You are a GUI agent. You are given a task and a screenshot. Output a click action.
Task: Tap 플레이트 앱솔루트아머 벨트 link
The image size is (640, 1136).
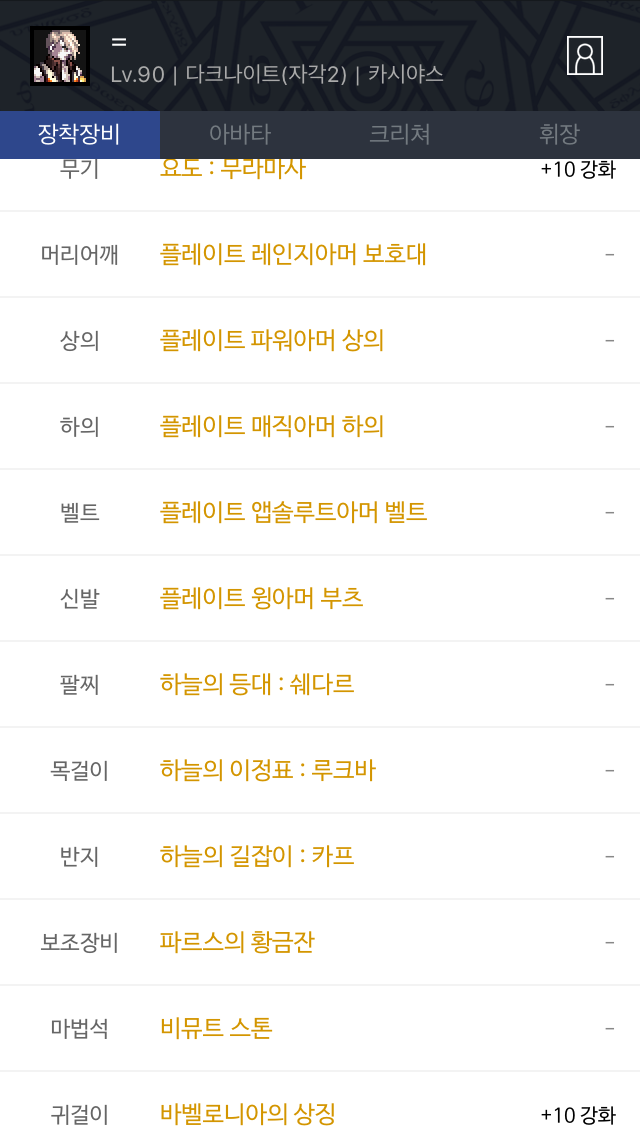click(293, 512)
